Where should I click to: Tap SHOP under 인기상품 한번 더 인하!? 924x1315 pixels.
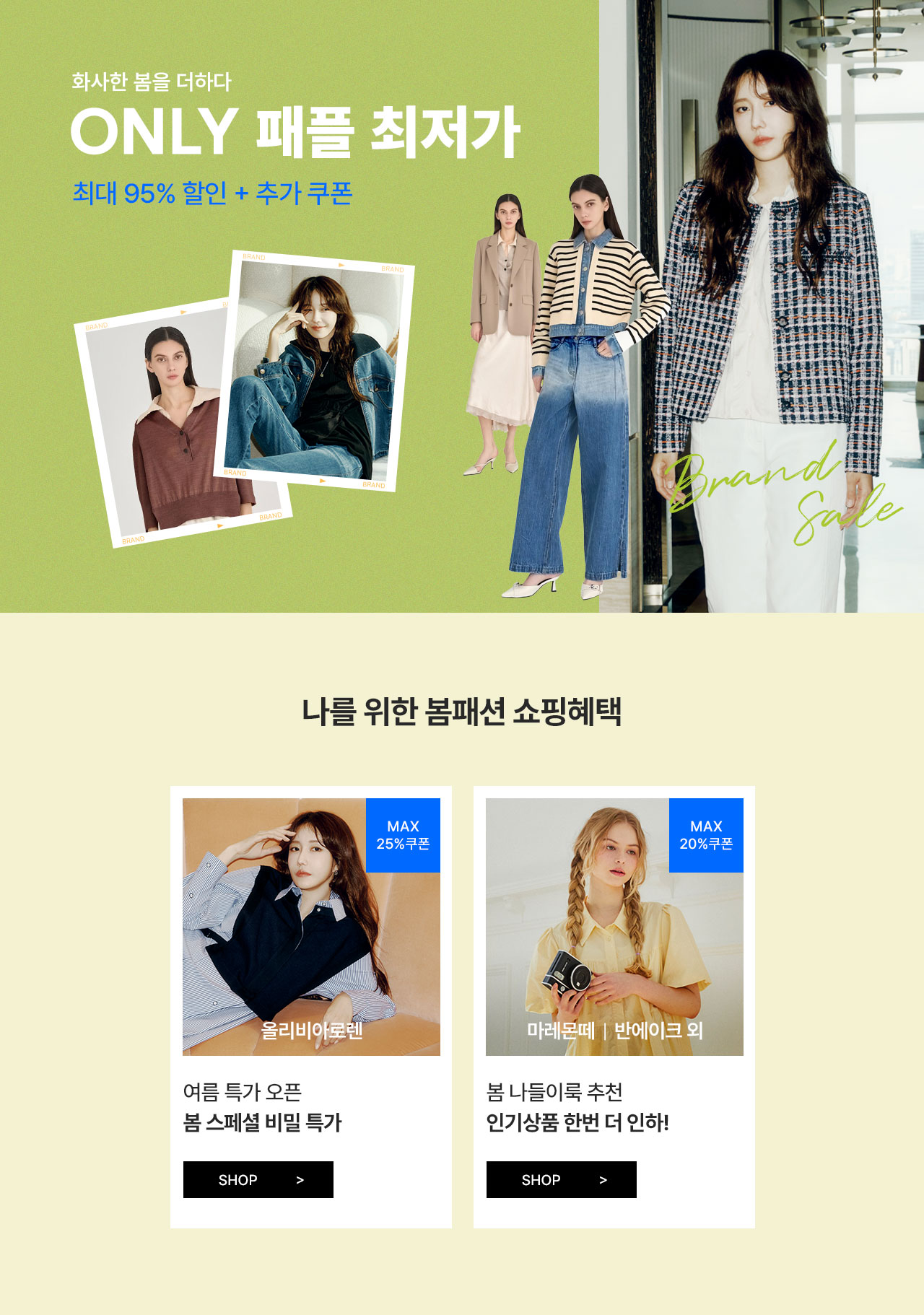[x=561, y=1179]
